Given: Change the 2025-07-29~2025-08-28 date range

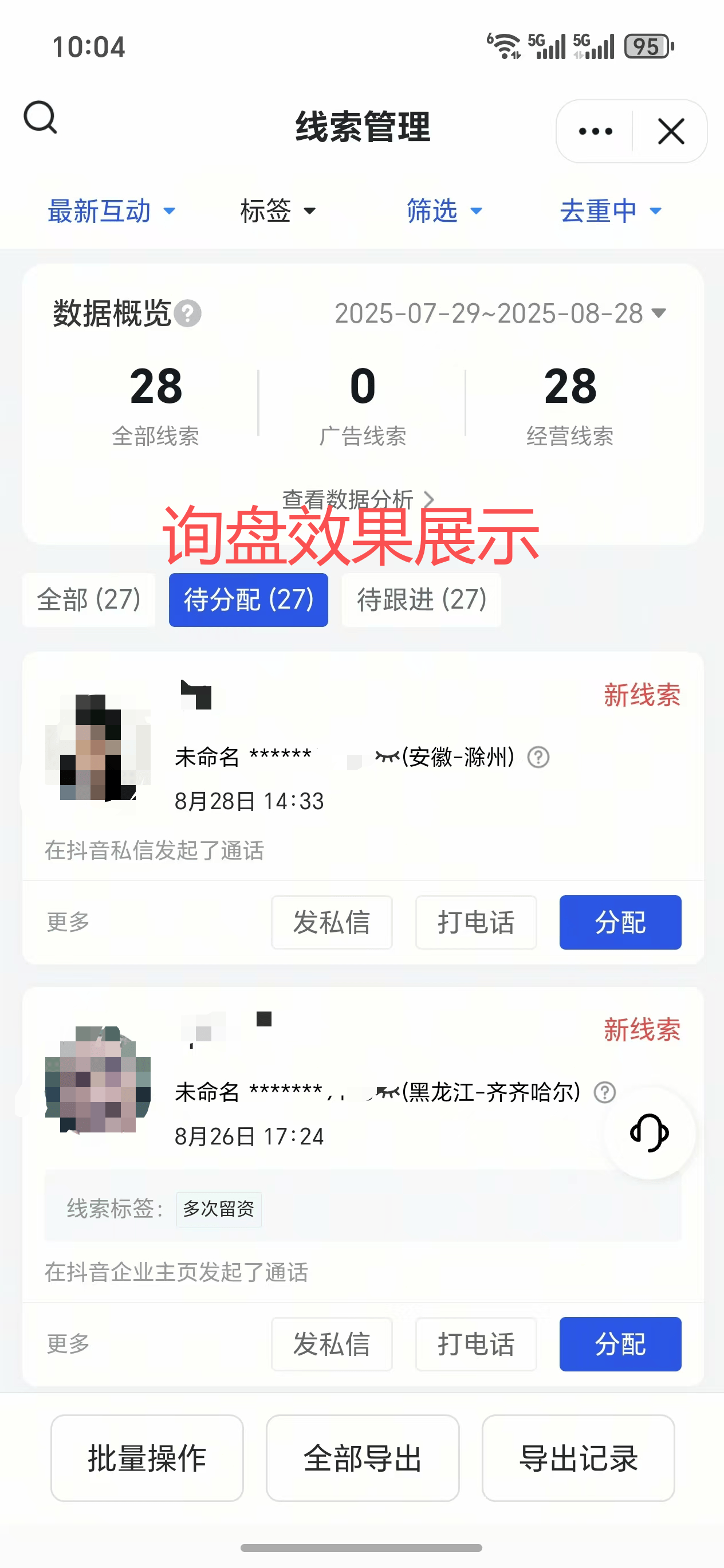Looking at the screenshot, I should 500,313.
